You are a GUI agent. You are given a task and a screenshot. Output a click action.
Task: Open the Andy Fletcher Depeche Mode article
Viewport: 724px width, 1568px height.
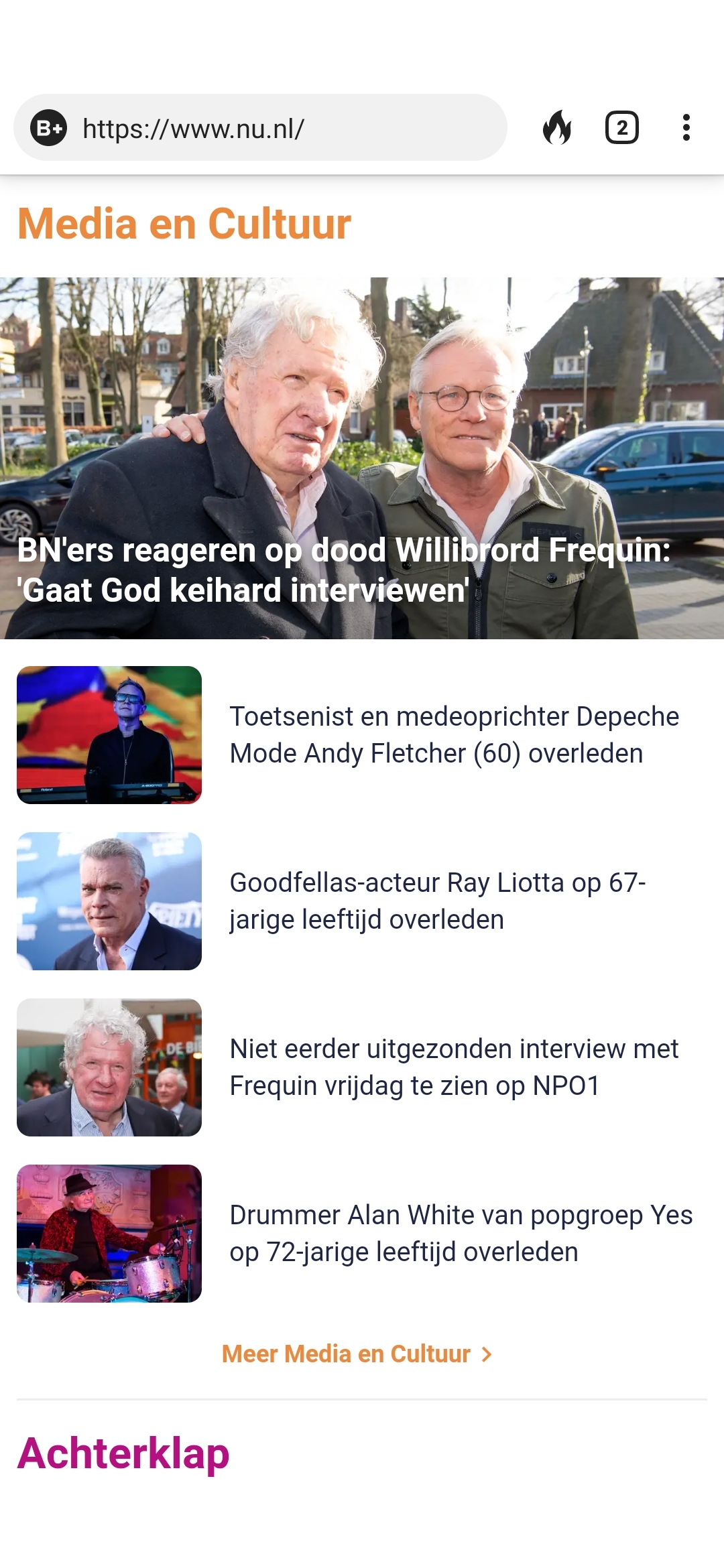pos(454,735)
